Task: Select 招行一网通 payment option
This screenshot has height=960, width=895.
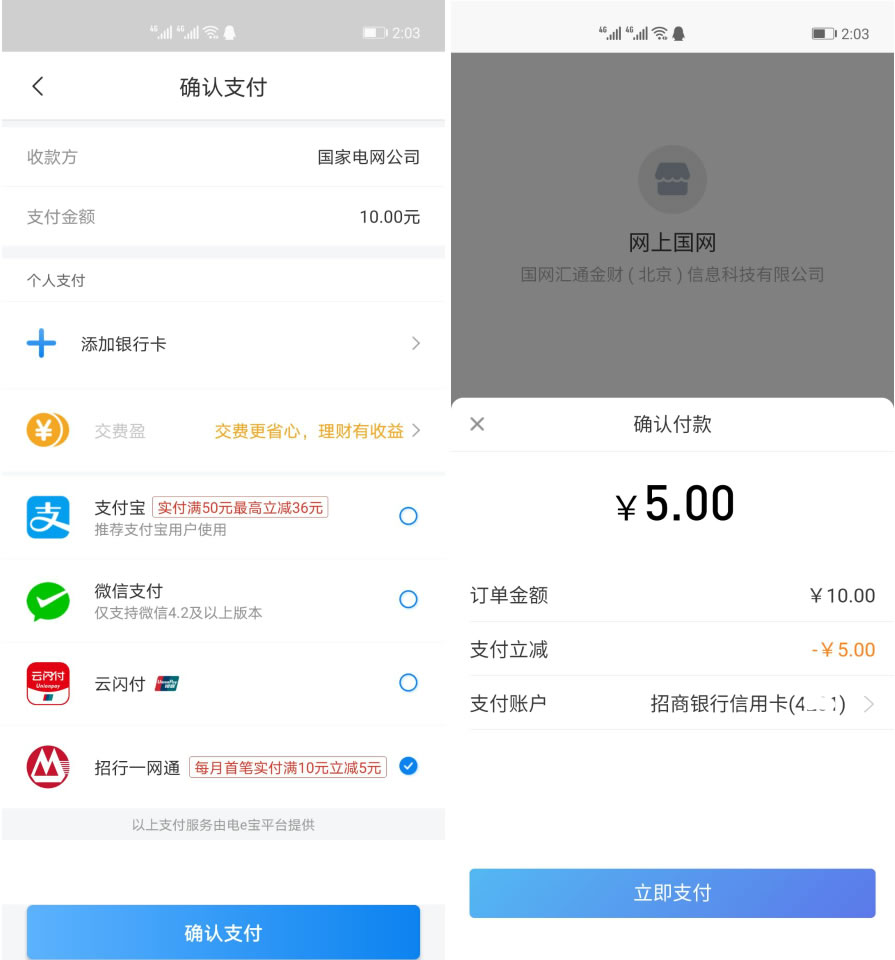Action: click(x=407, y=766)
